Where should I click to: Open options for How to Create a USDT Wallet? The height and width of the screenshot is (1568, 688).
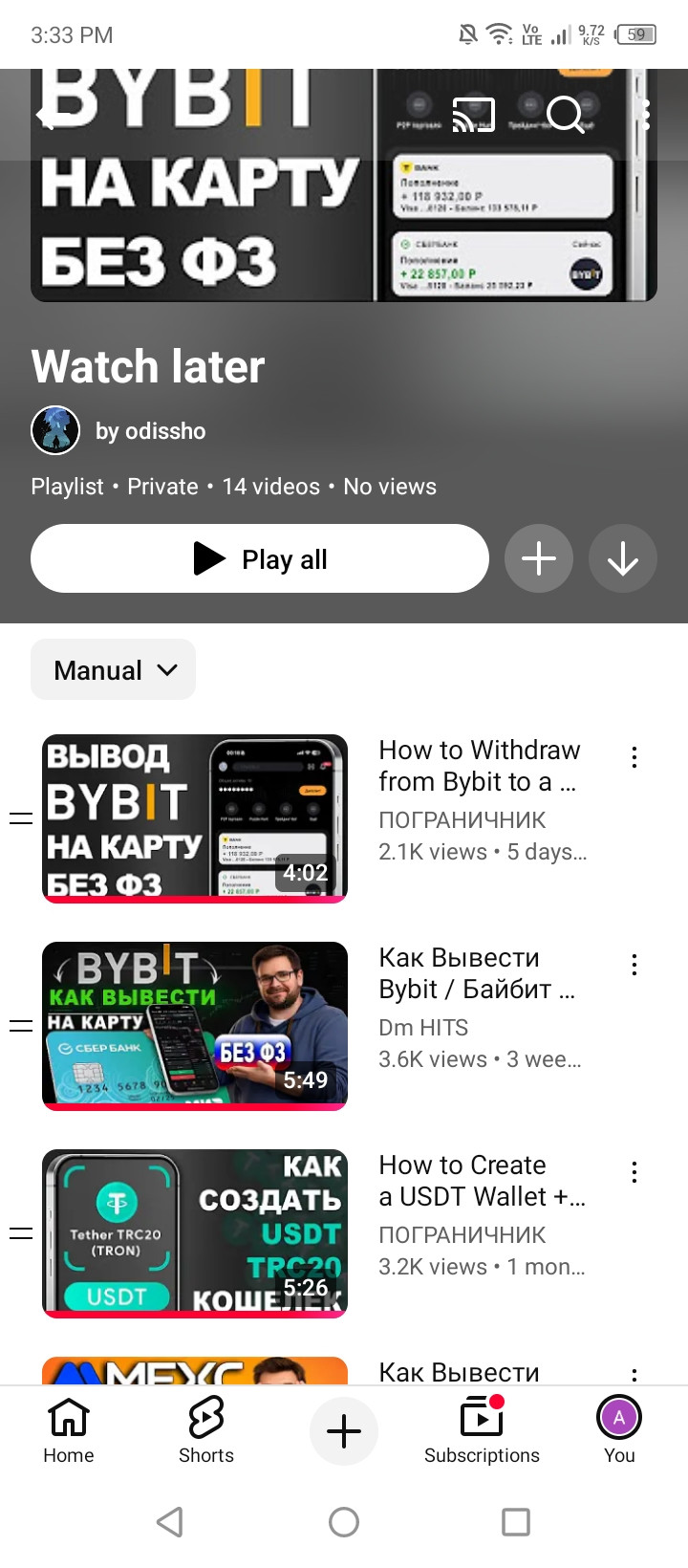pos(634,1172)
